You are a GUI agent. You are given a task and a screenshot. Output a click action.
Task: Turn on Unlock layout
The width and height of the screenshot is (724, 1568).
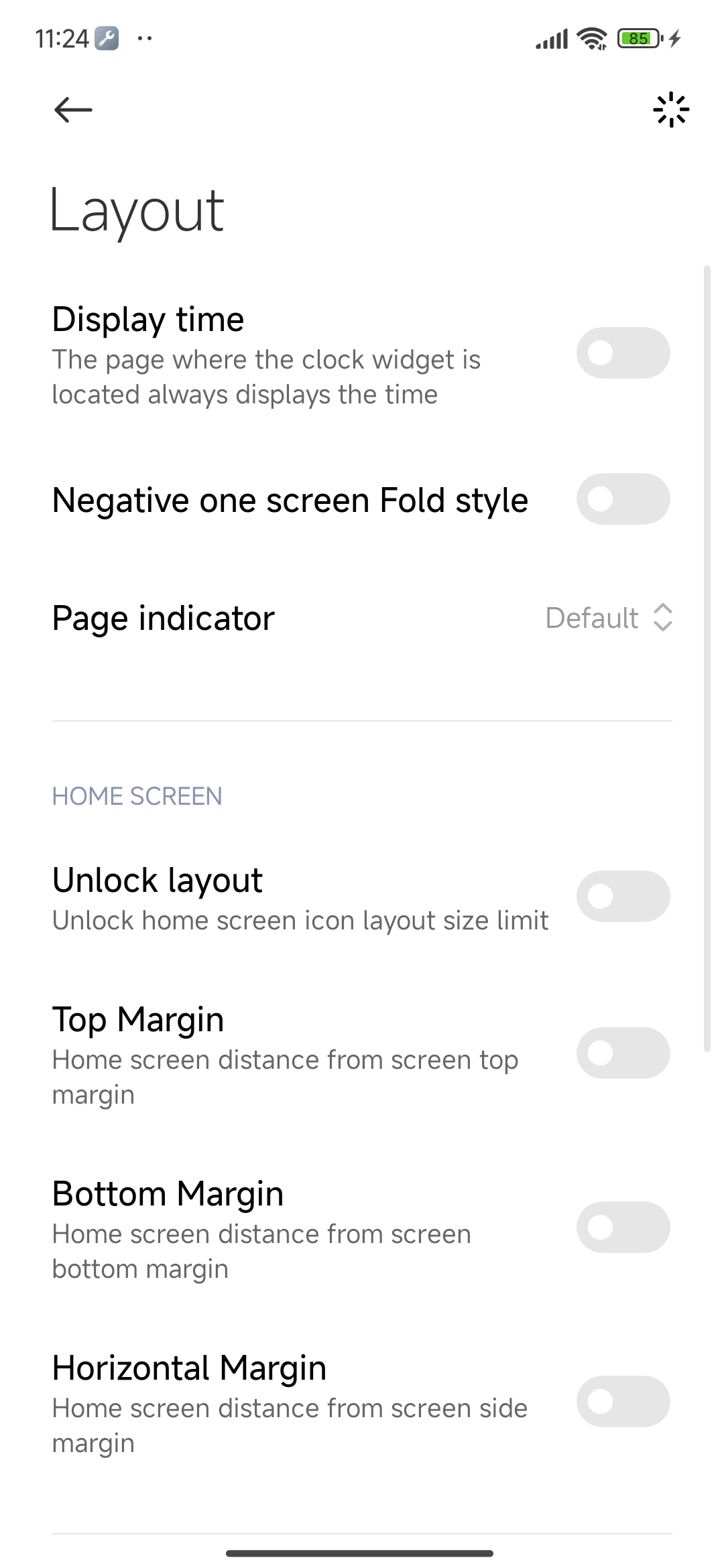tap(623, 897)
